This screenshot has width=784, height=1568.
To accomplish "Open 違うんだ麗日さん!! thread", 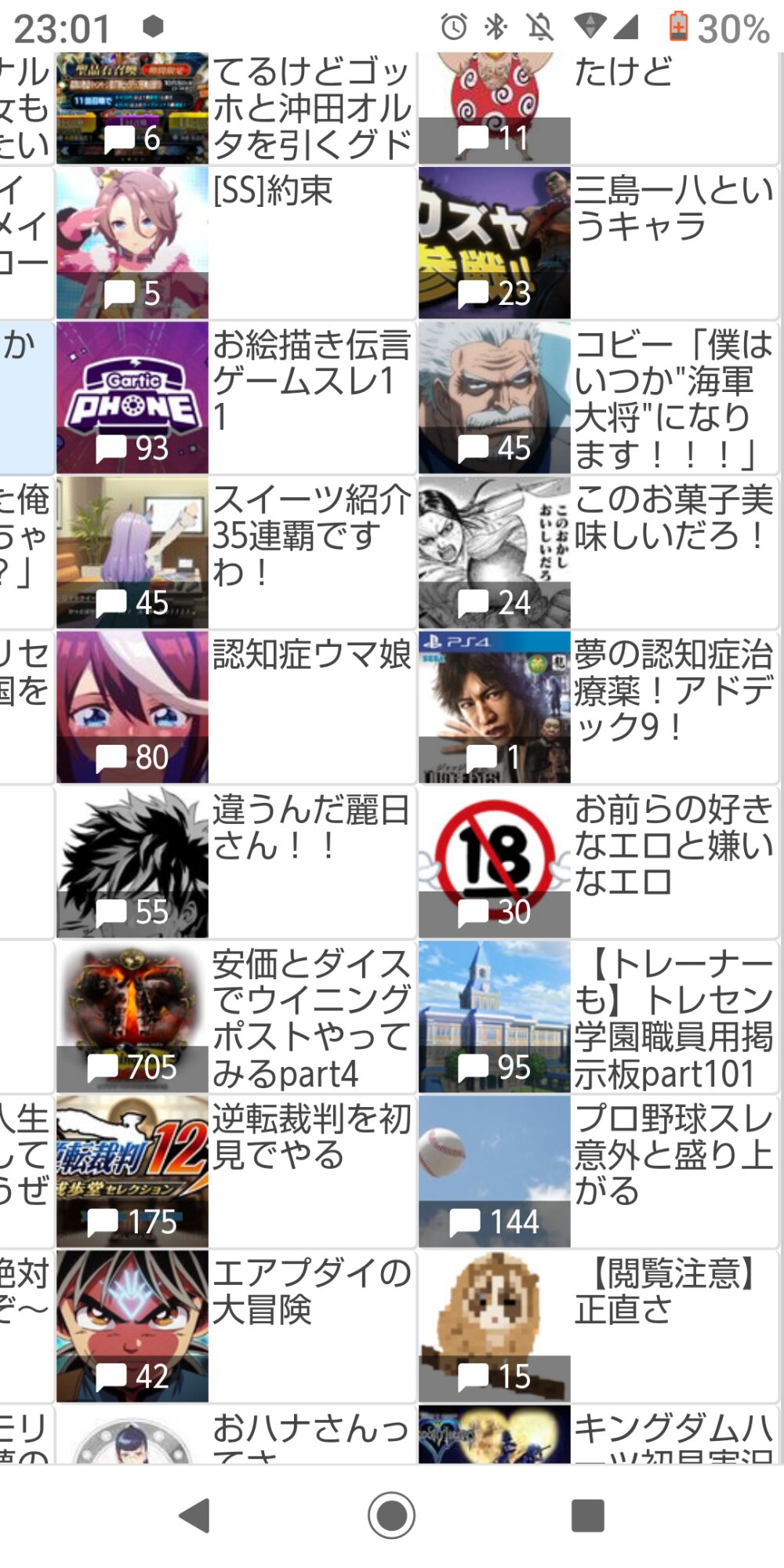I will pos(235,862).
